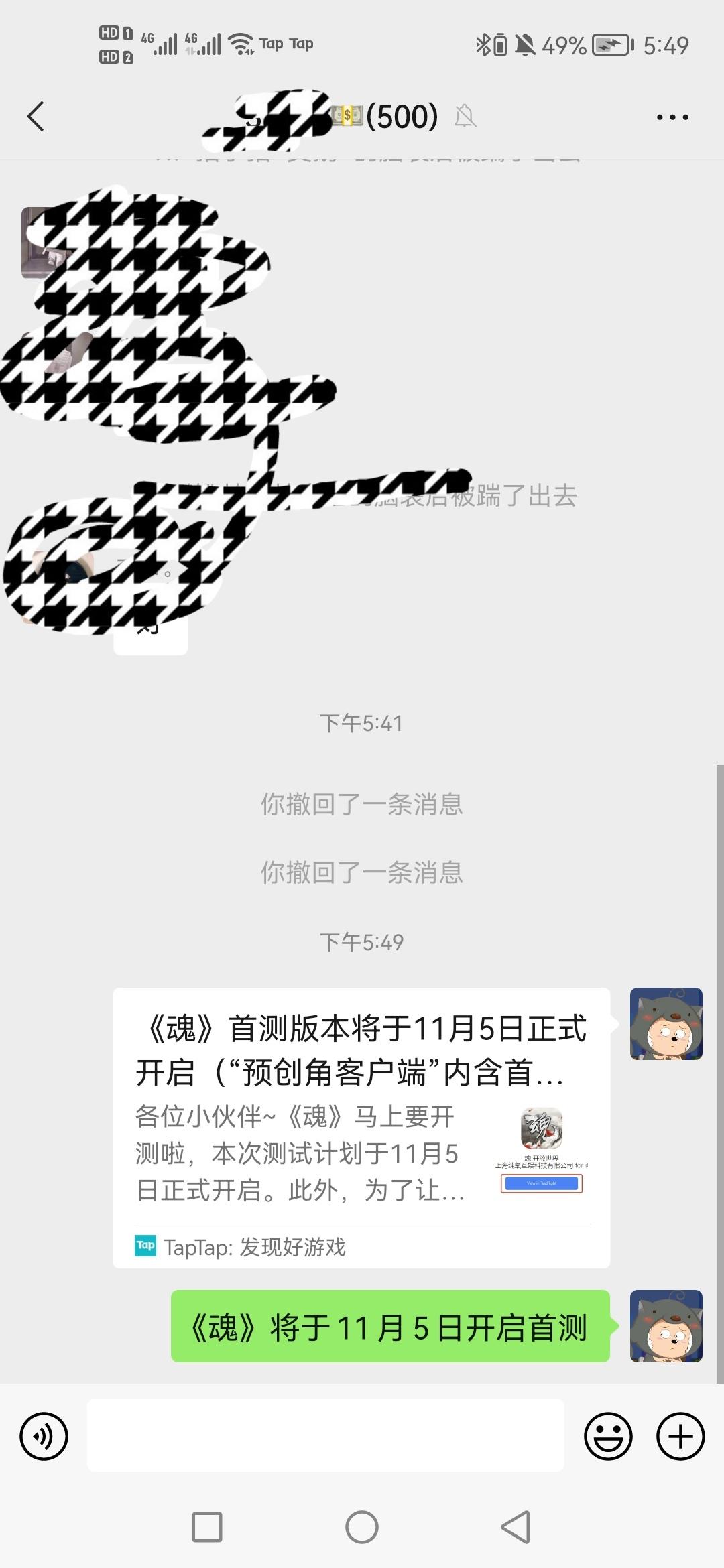The width and height of the screenshot is (724, 1568).
Task: Tap the "View in TestFlight" button
Action: [x=540, y=1183]
